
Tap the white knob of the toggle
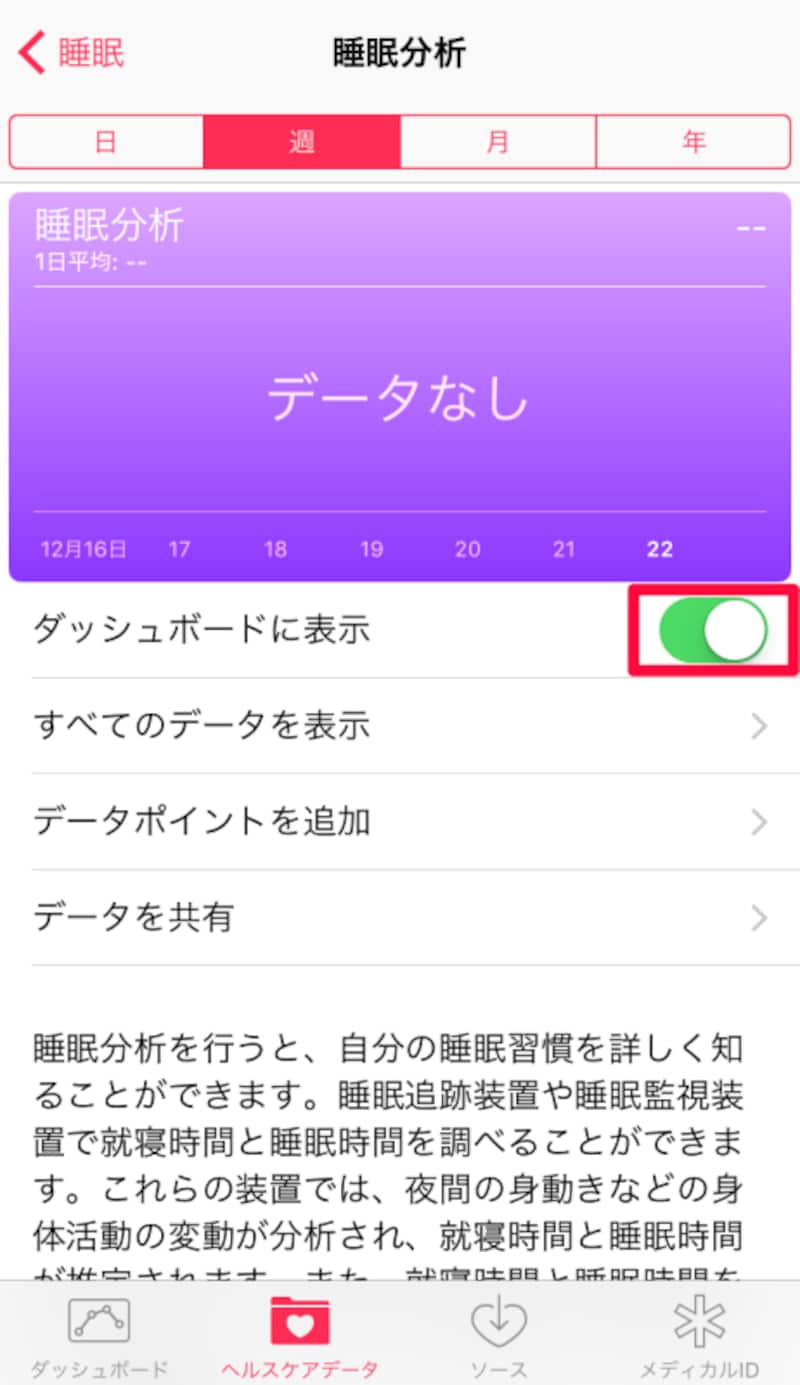click(x=735, y=630)
